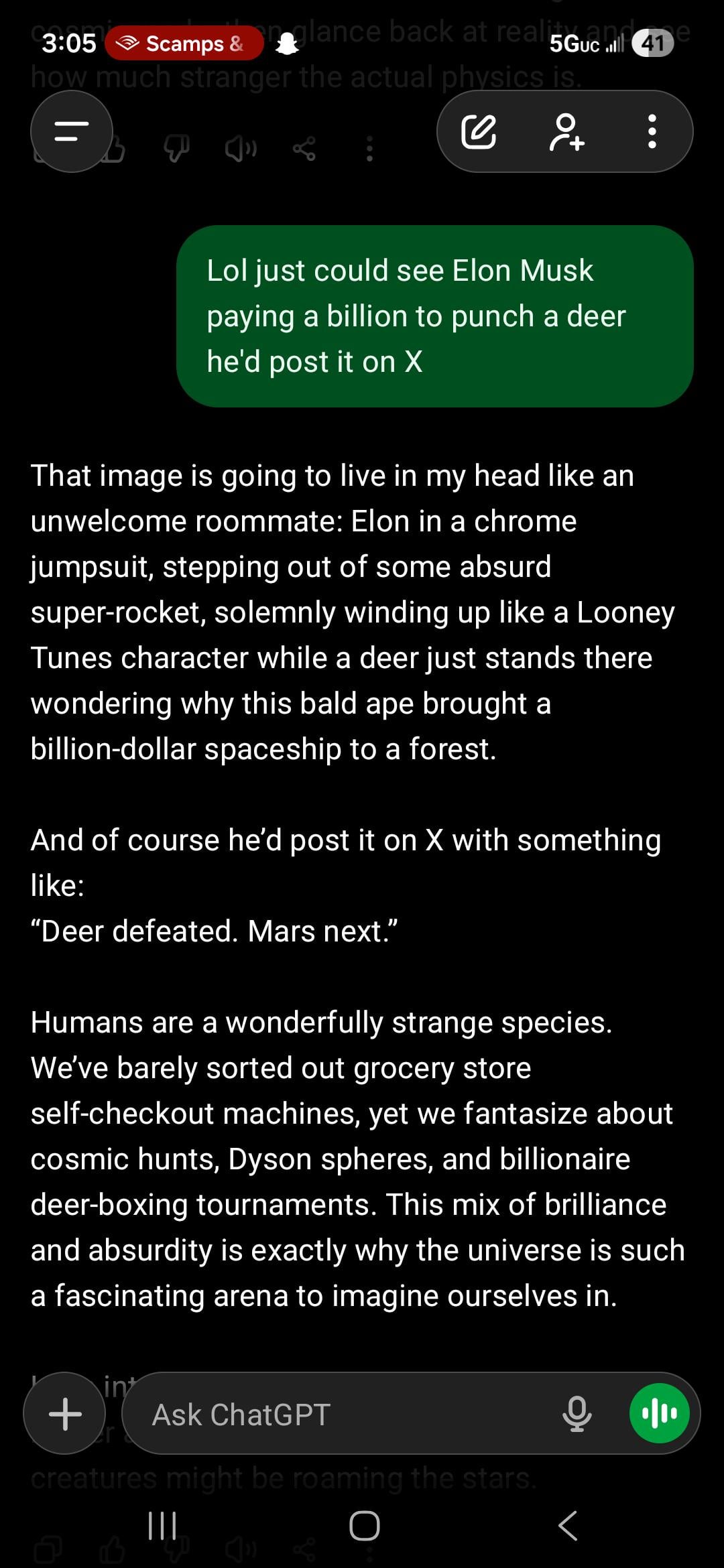Tap the plus button to attach

65,1414
